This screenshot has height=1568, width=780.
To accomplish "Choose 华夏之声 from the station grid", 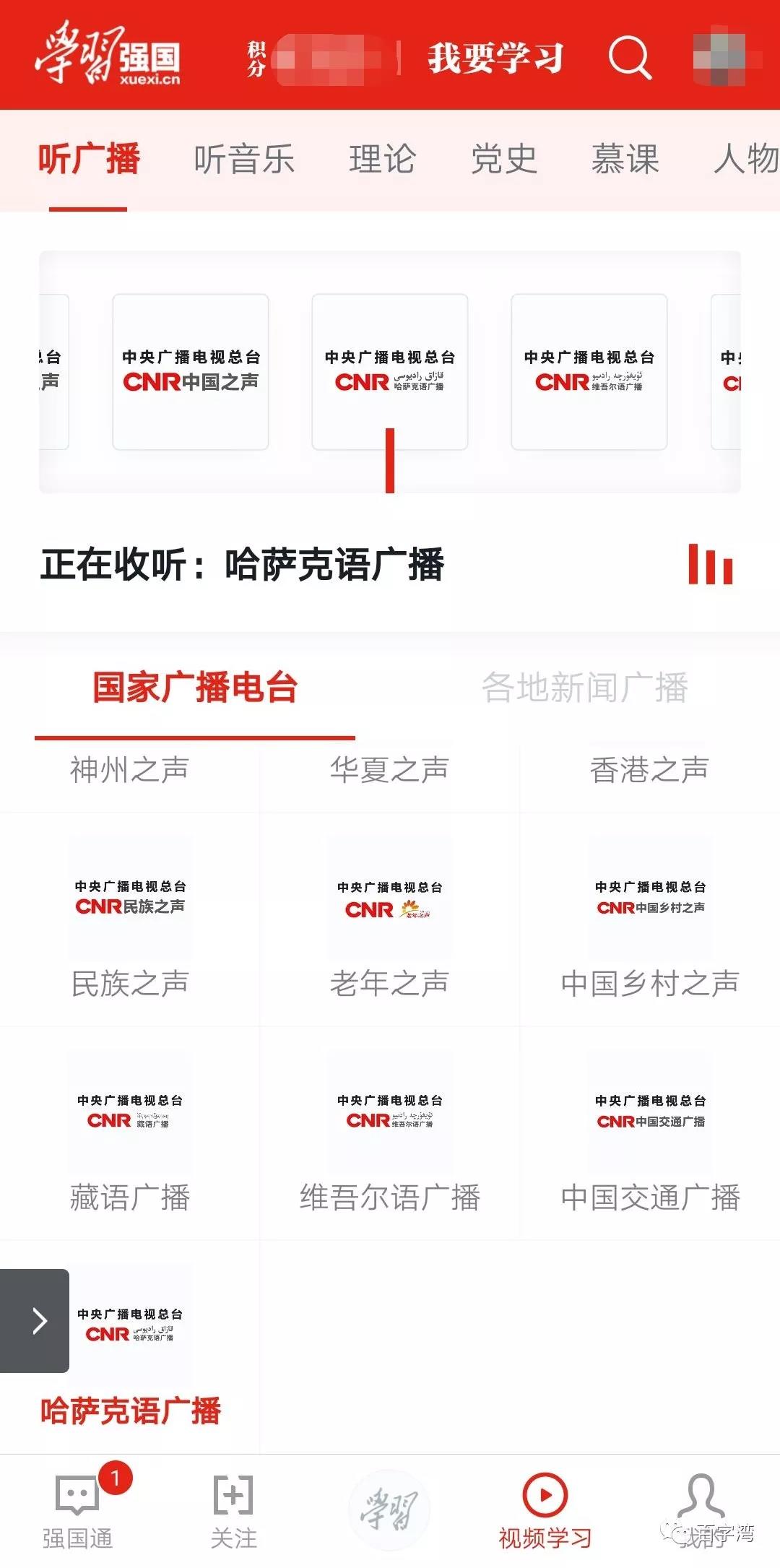I will [x=390, y=770].
